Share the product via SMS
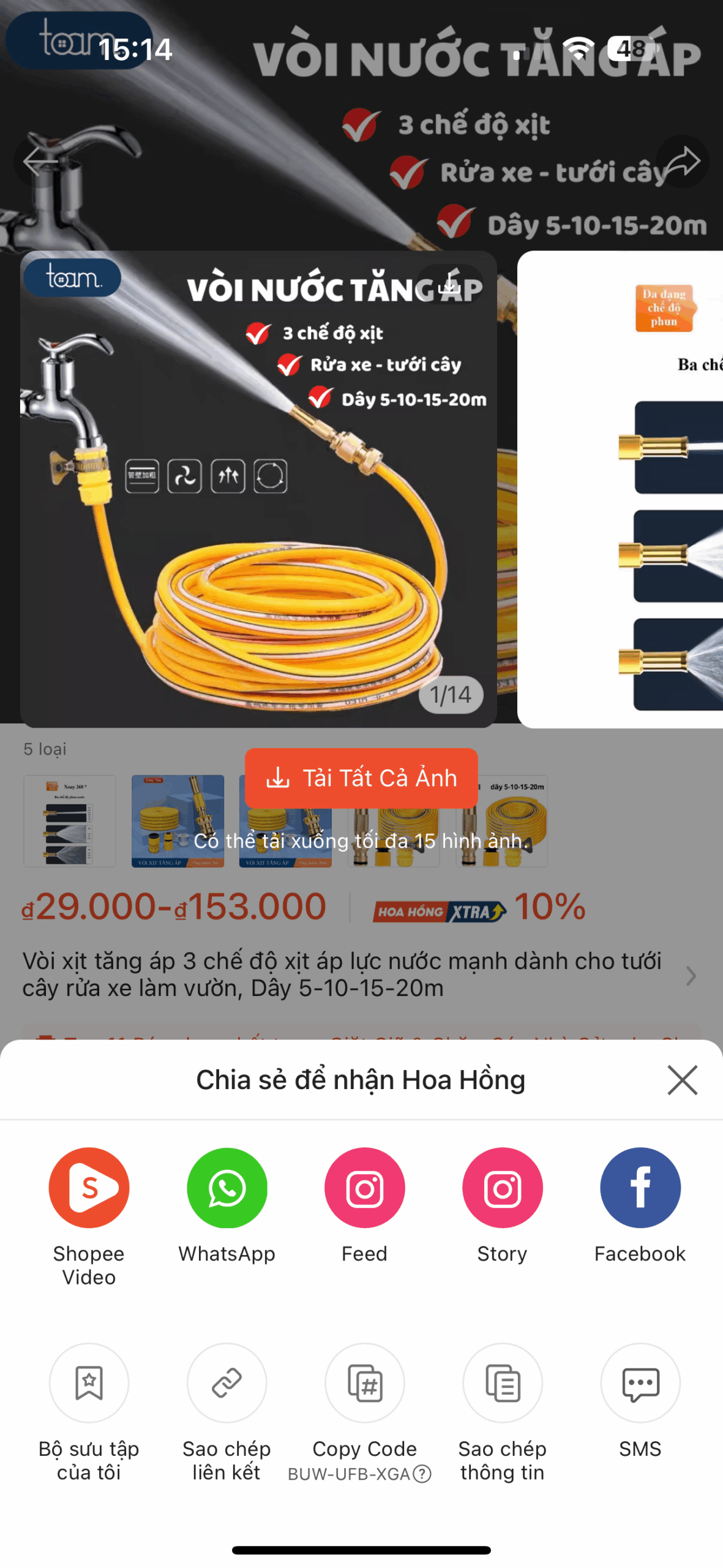This screenshot has width=723, height=1568. (640, 1382)
